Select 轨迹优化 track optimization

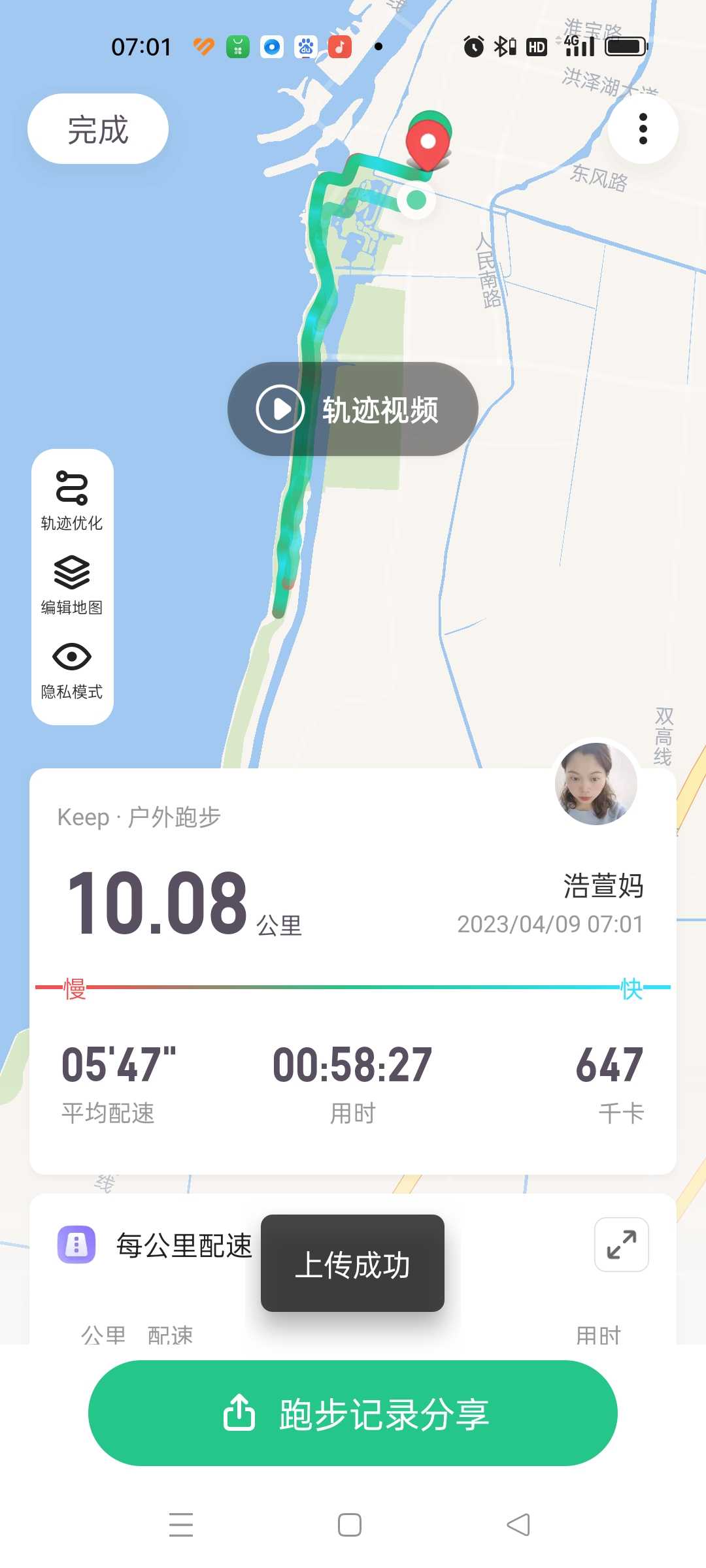72,500
